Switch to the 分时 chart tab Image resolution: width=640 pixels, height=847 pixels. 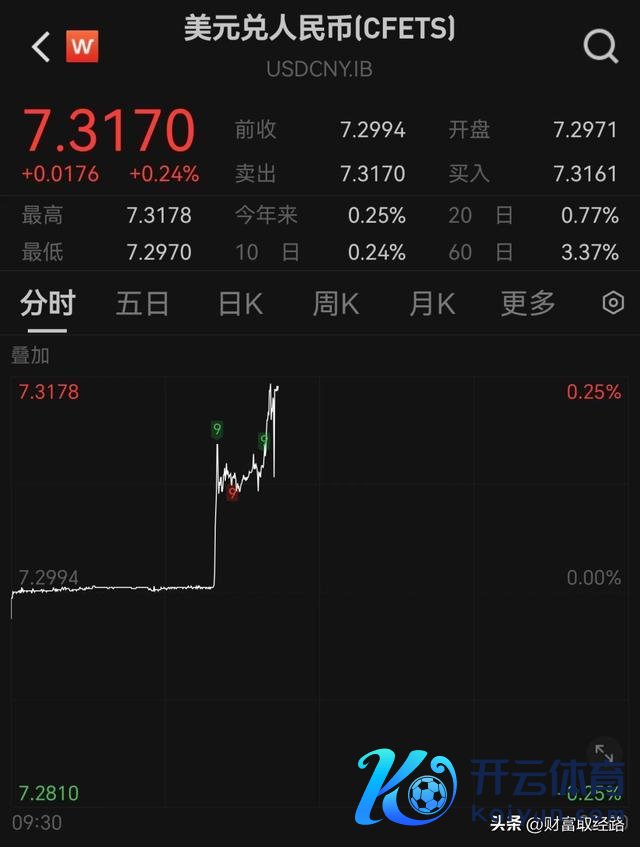pos(47,303)
